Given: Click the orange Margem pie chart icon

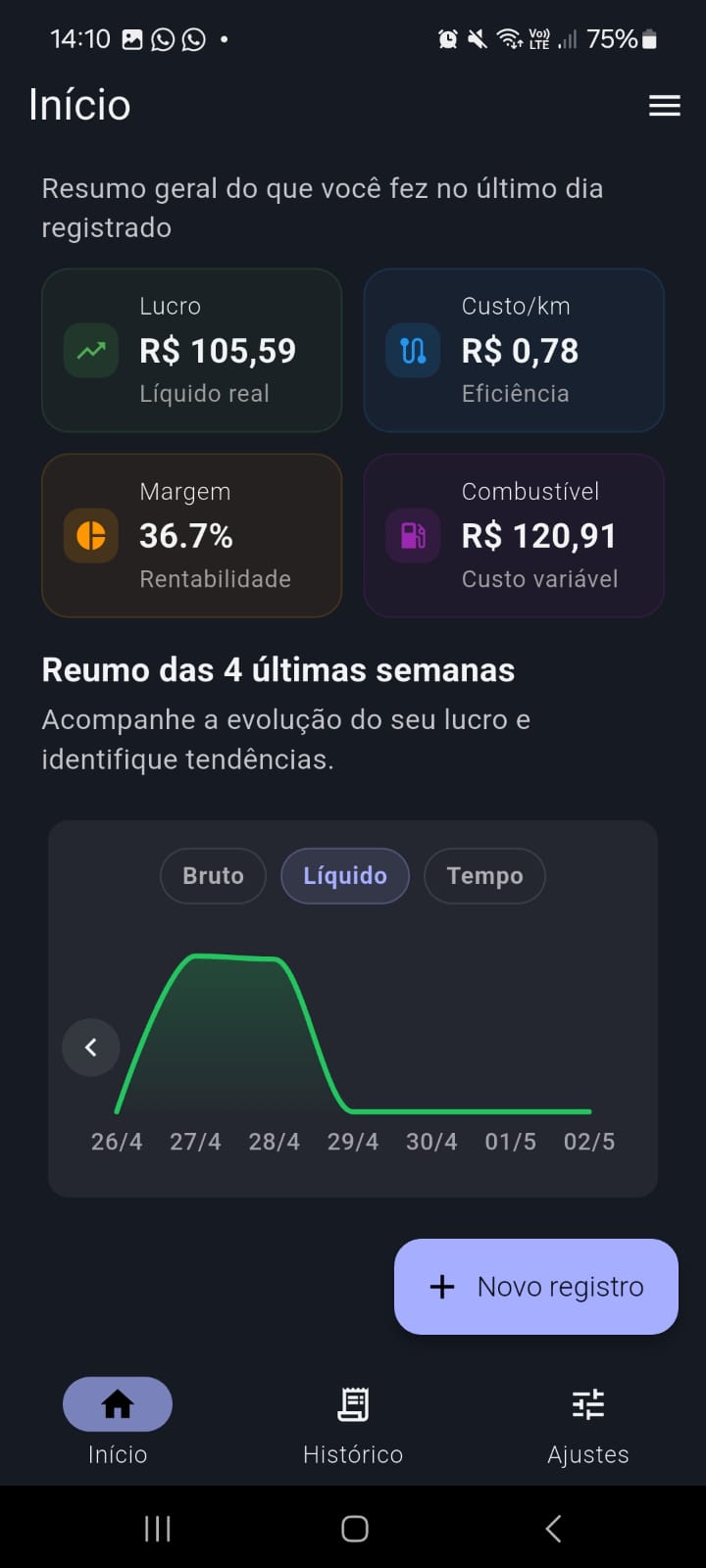Looking at the screenshot, I should click(x=89, y=536).
